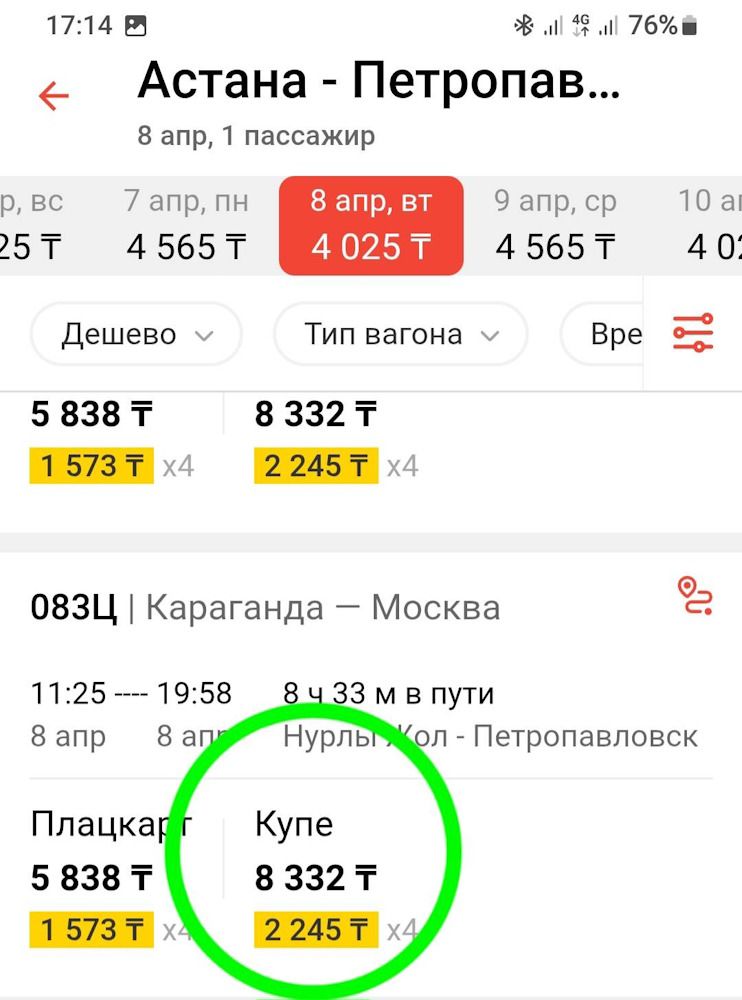Open the filter settings sliders icon

(x=692, y=333)
